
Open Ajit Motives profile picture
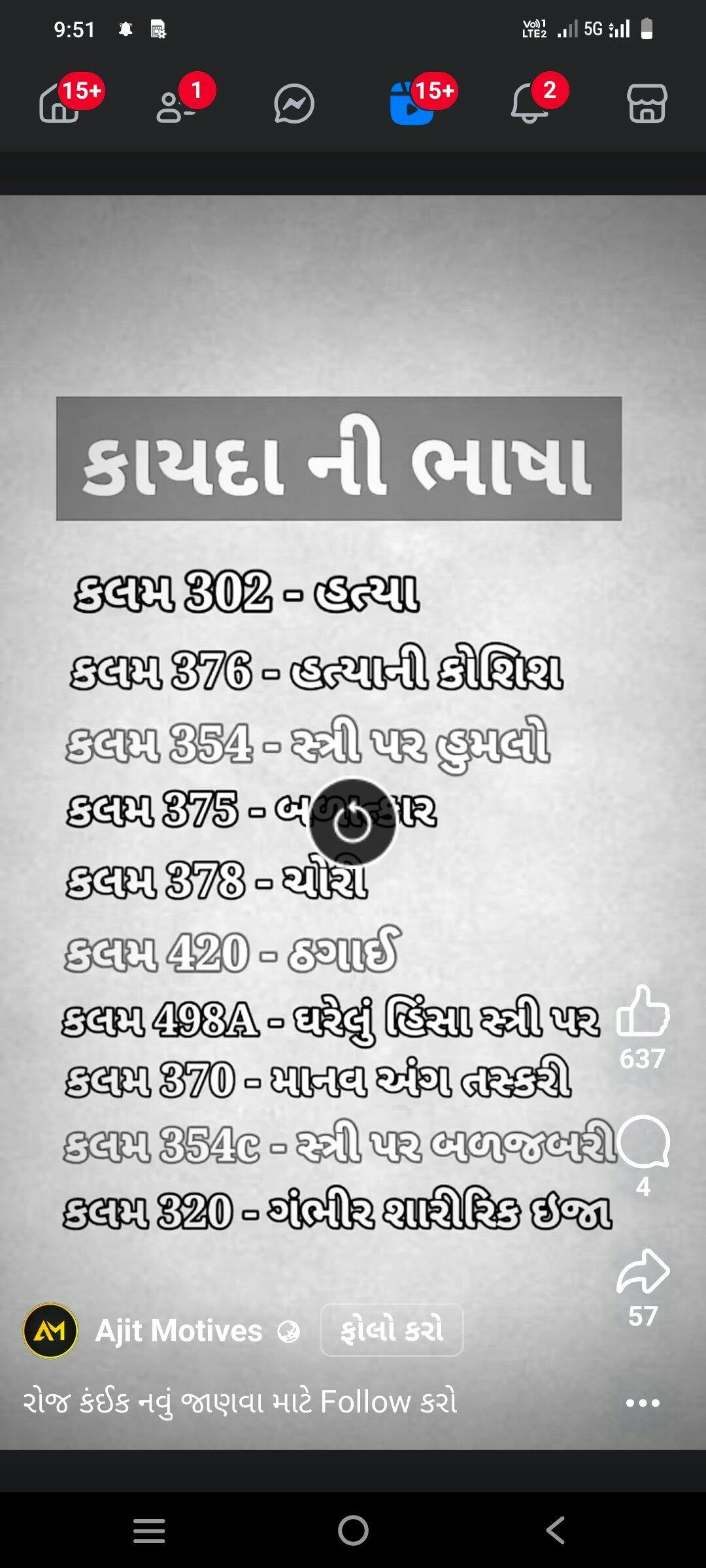50,1330
